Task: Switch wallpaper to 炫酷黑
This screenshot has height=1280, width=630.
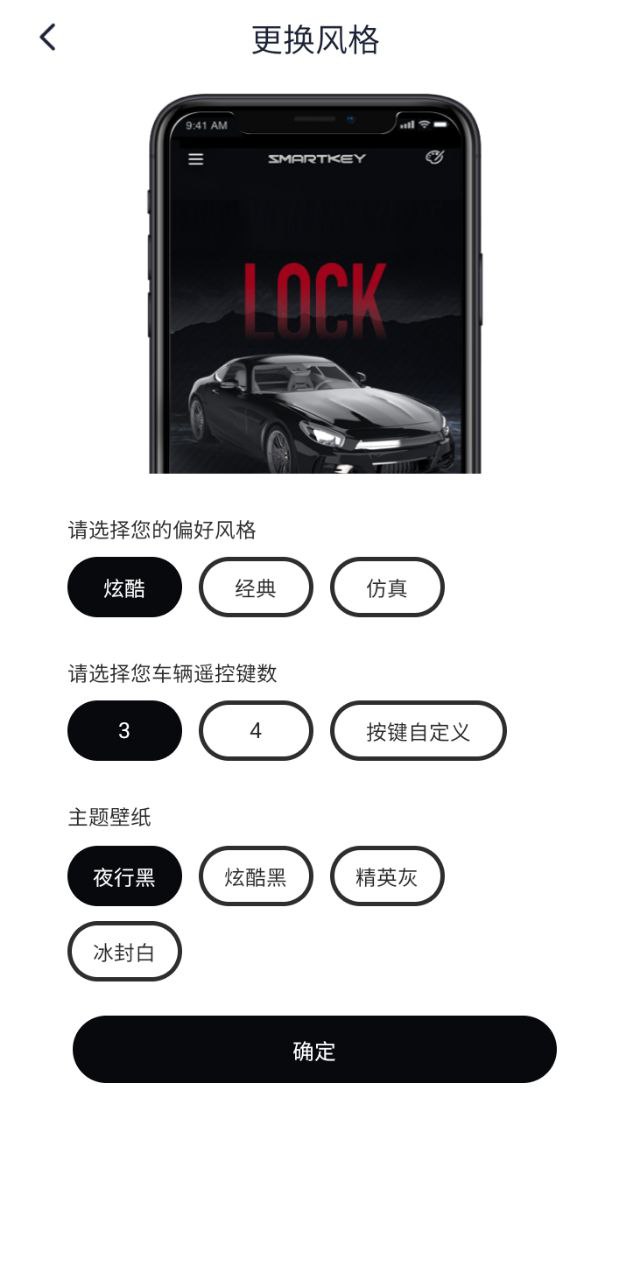Action: click(x=256, y=877)
